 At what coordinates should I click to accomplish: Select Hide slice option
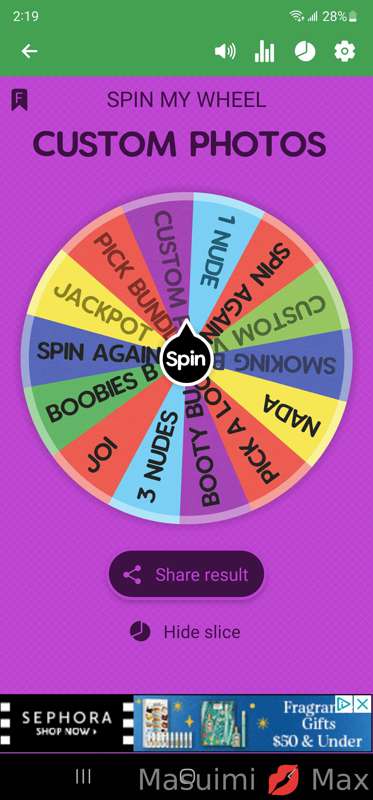tap(185, 632)
